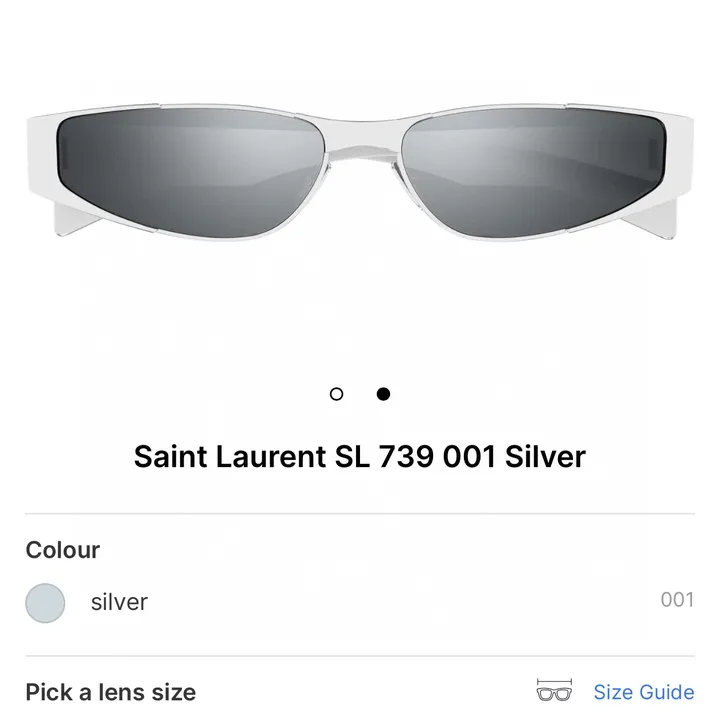The width and height of the screenshot is (720, 720).
Task: View the Saint Laurent sunglasses image
Action: (x=360, y=175)
